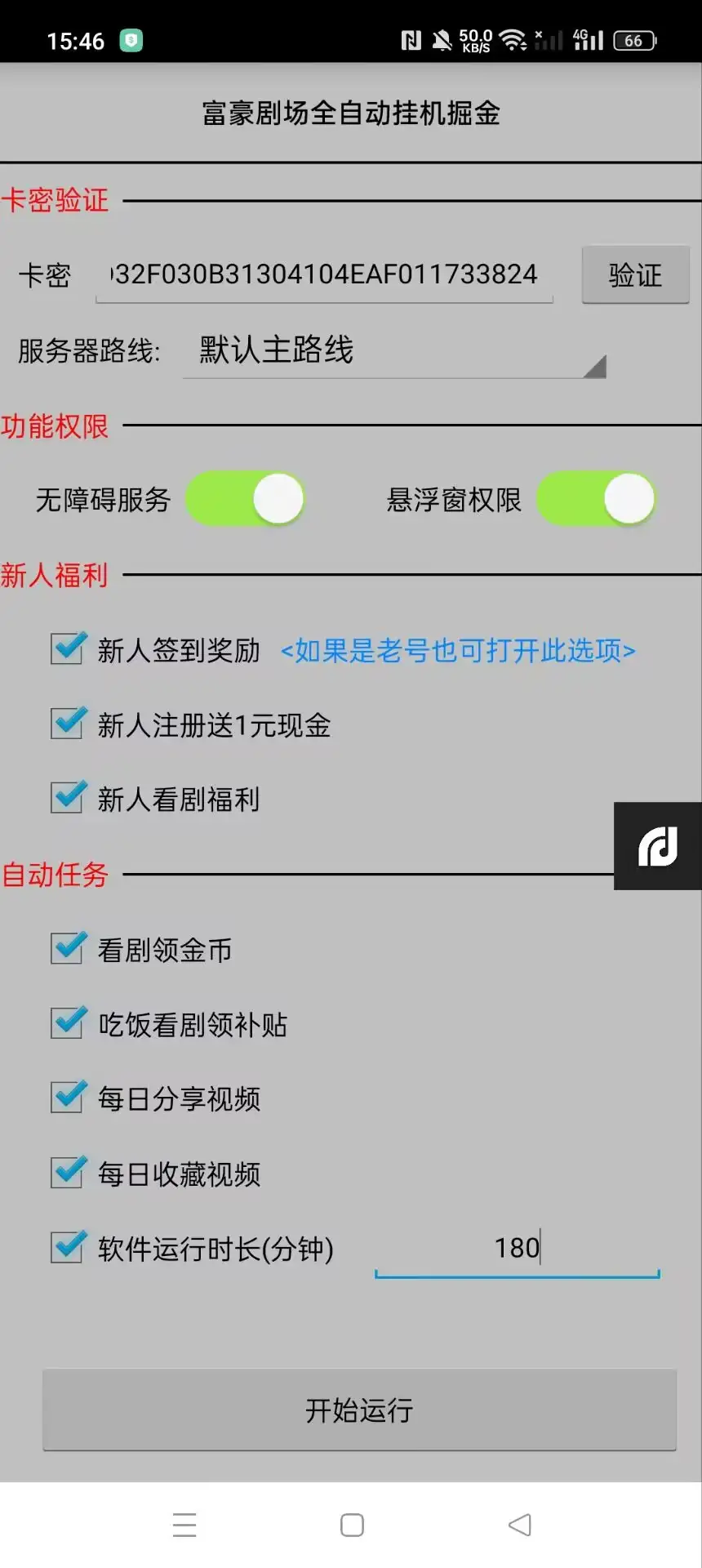Uncheck 新人注册送1元现金 option

(68, 724)
